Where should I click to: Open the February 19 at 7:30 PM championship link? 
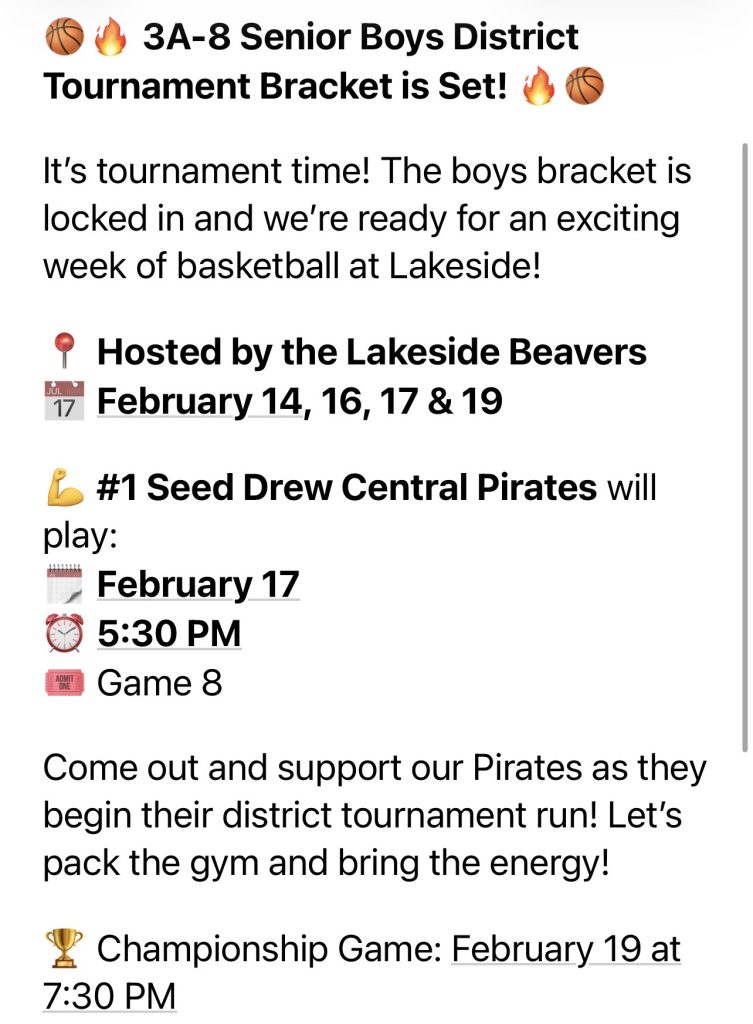(x=566, y=948)
